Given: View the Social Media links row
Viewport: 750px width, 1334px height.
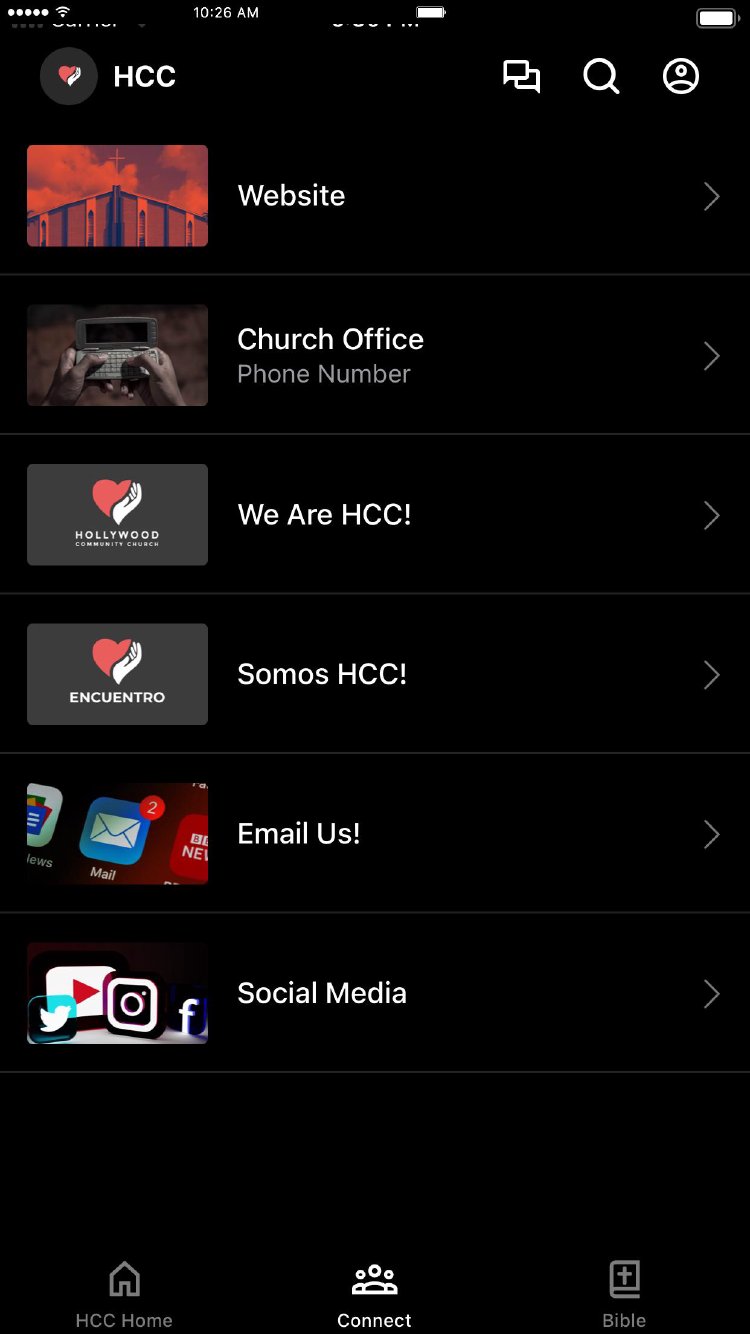Looking at the screenshot, I should pyautogui.click(x=375, y=993).
